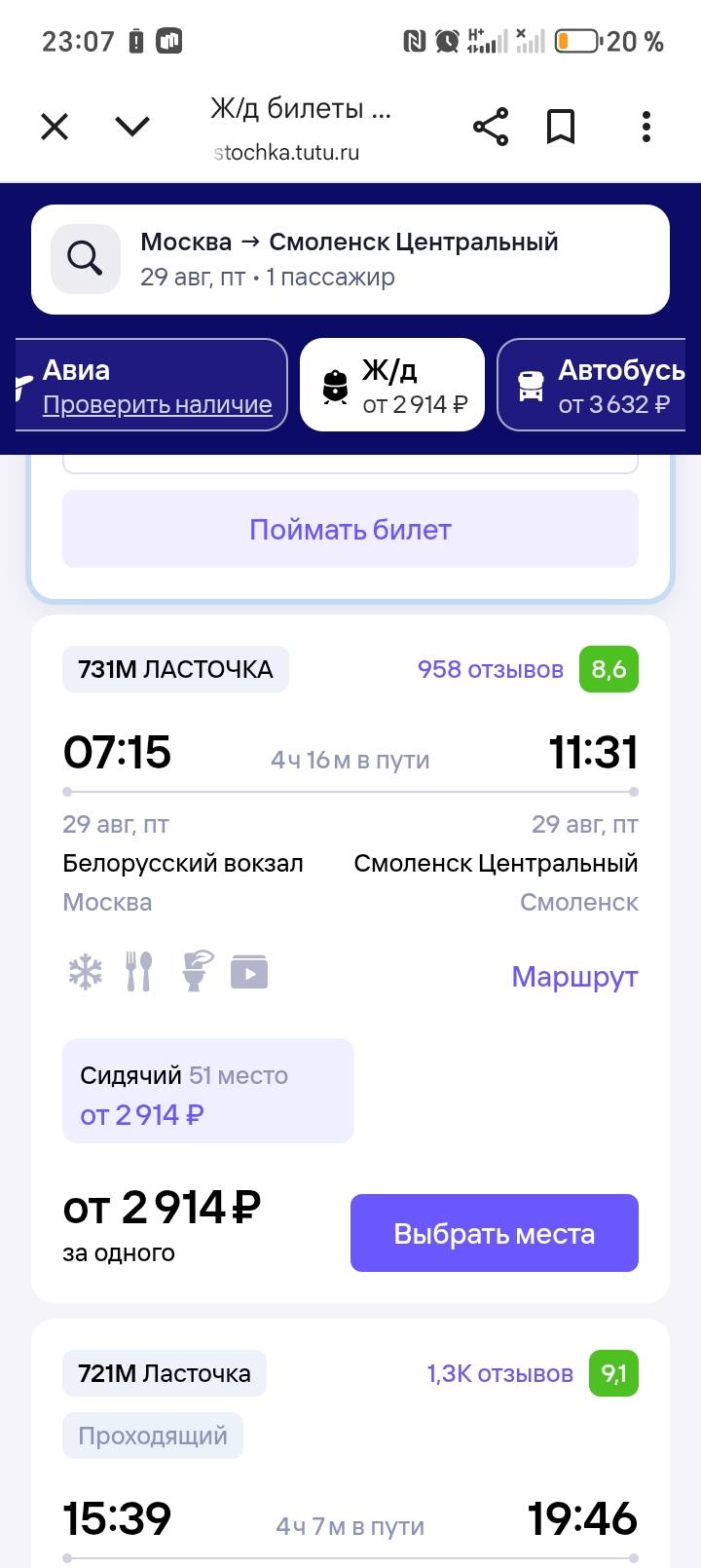Click the search magnifier in the route card
Image resolution: width=701 pixels, height=1568 pixels.
tap(85, 258)
